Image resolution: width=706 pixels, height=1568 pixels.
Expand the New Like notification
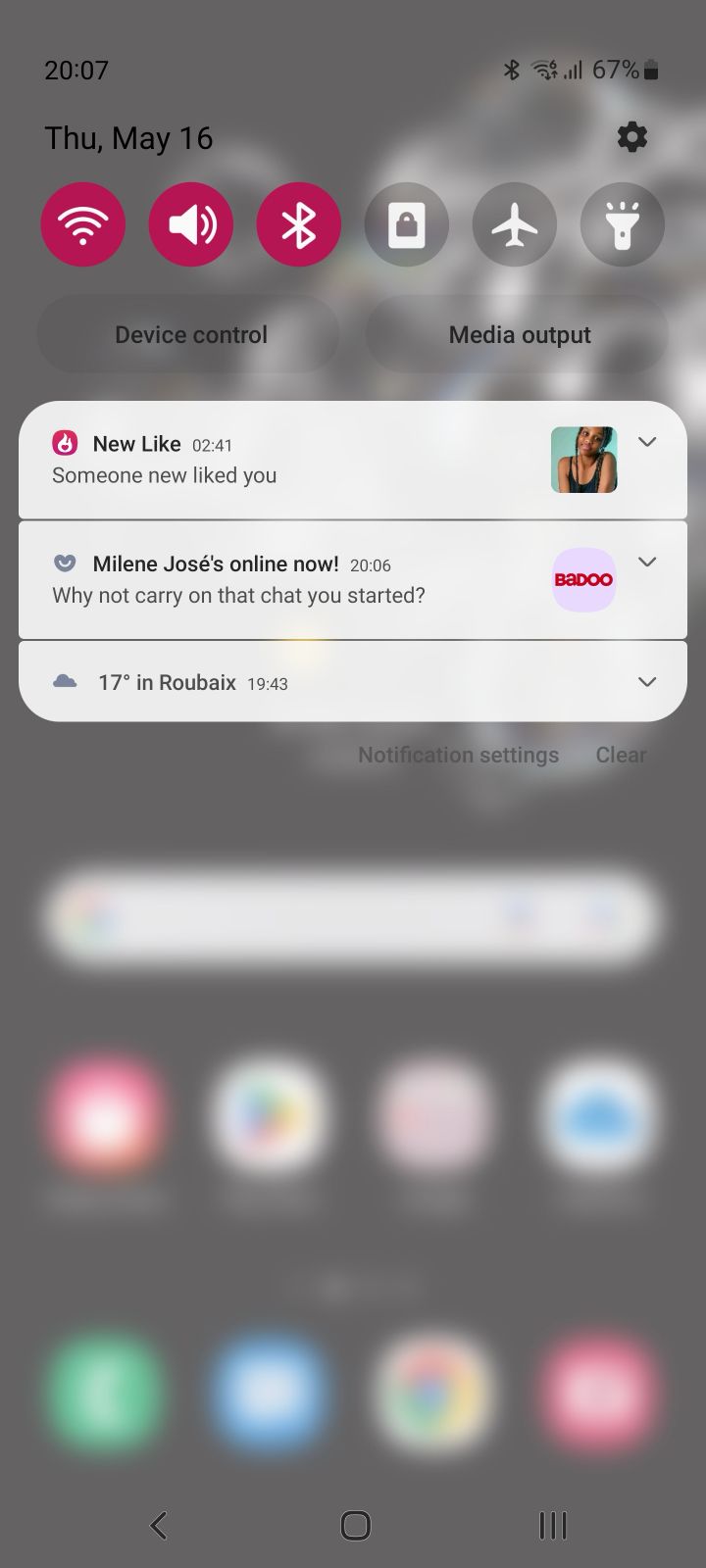click(x=647, y=442)
